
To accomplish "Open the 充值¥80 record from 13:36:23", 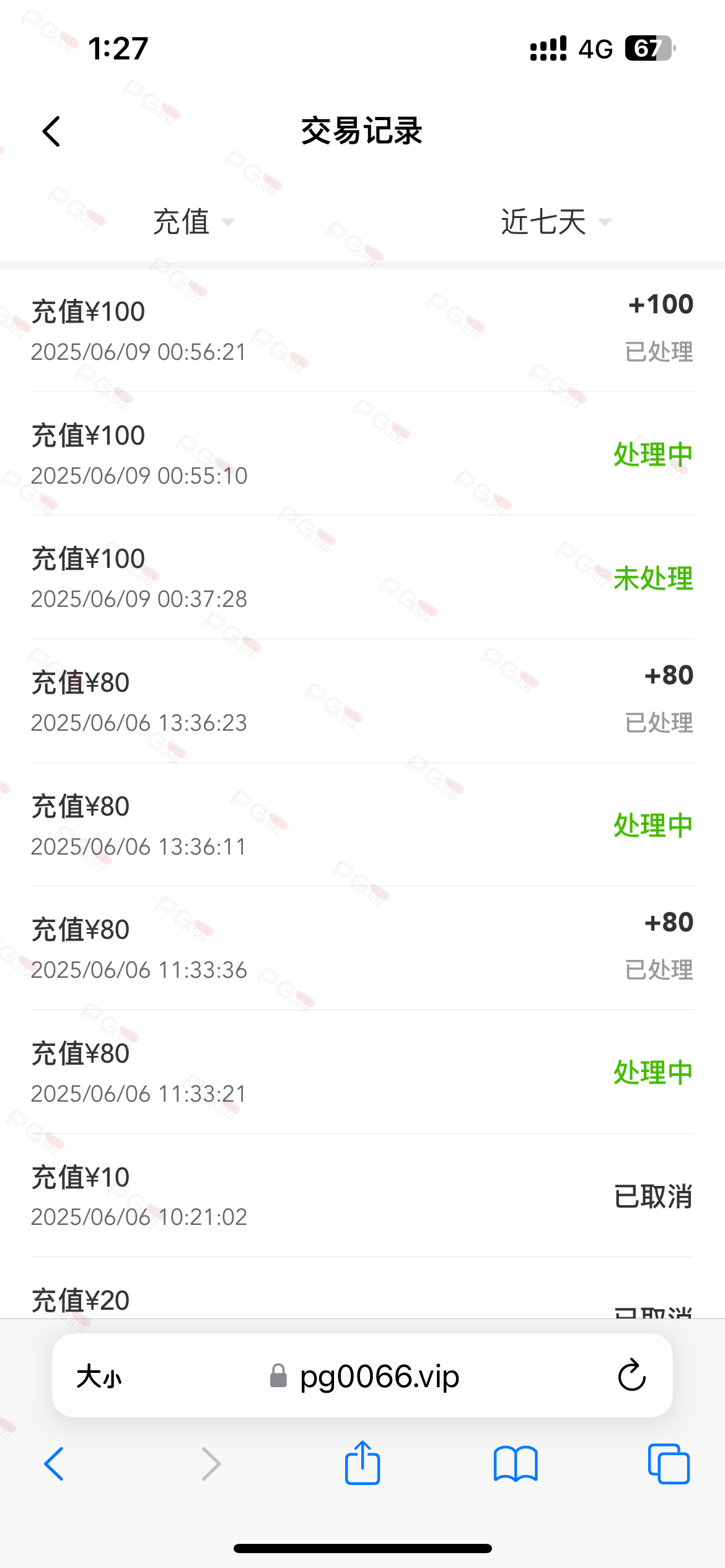I will [x=362, y=701].
